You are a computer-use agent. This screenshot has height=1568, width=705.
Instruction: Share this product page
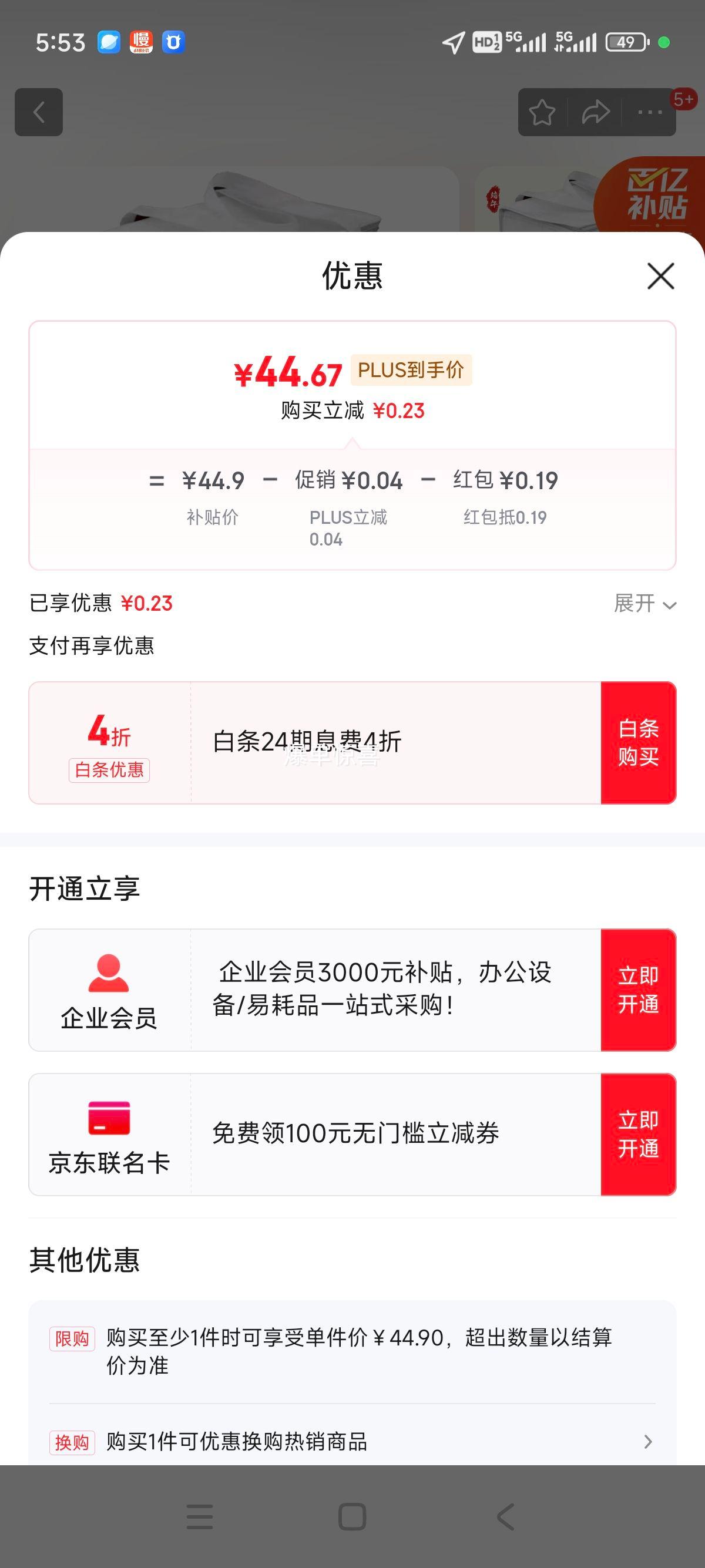coord(595,112)
